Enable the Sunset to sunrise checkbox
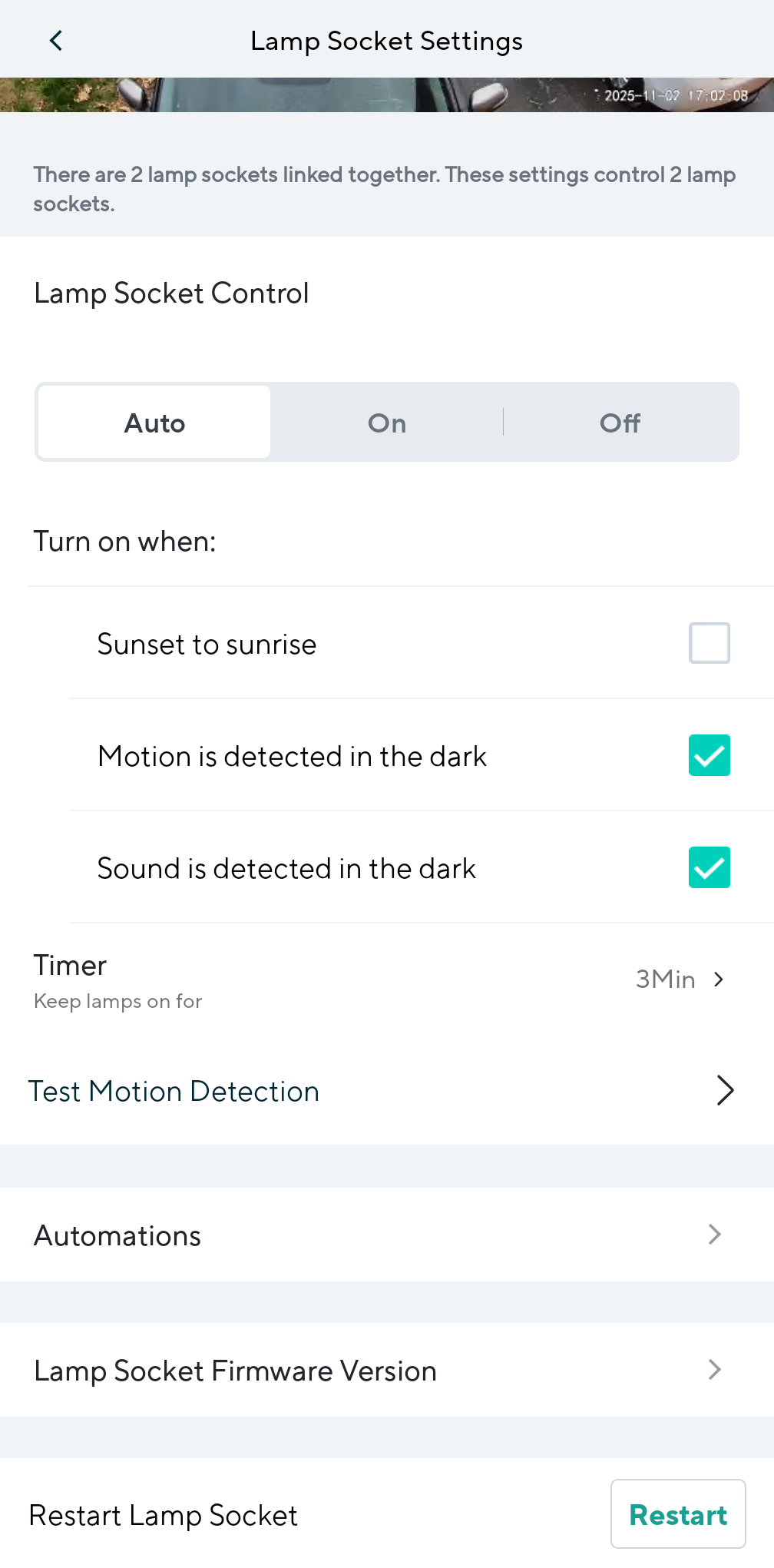 click(x=709, y=643)
